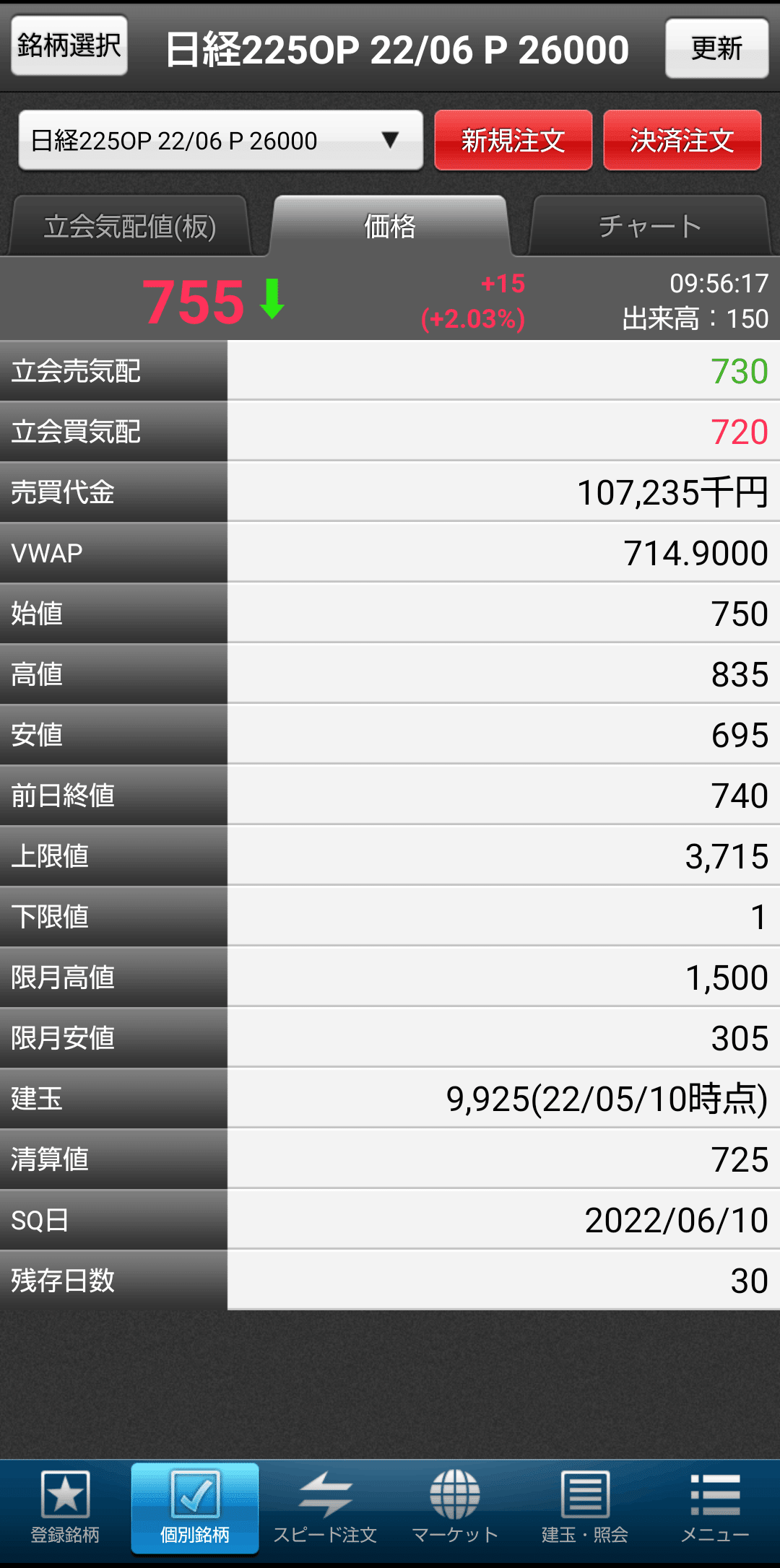This screenshot has height=1568, width=780.
Task: Go to the 個別銘柄 bottom tab
Action: point(195,1508)
